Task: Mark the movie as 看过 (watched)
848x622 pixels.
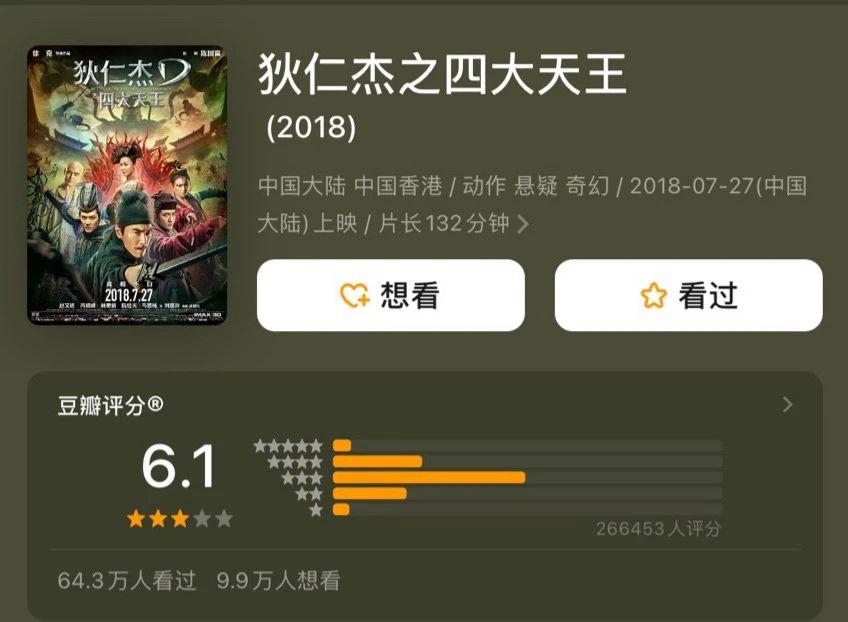Action: (688, 295)
